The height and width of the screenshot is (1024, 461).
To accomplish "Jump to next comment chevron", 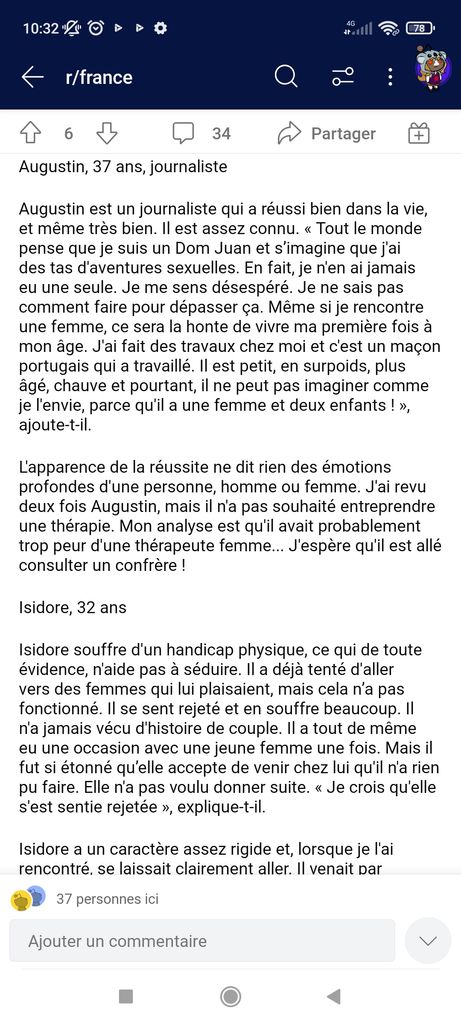I will coord(428,940).
